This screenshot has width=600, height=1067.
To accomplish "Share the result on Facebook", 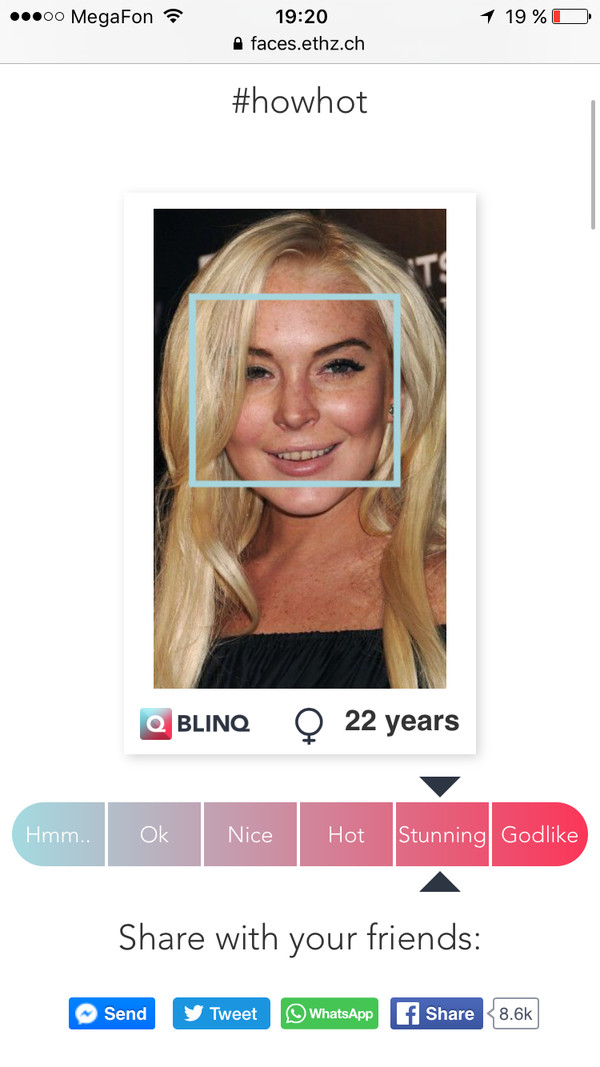I will click(436, 1013).
